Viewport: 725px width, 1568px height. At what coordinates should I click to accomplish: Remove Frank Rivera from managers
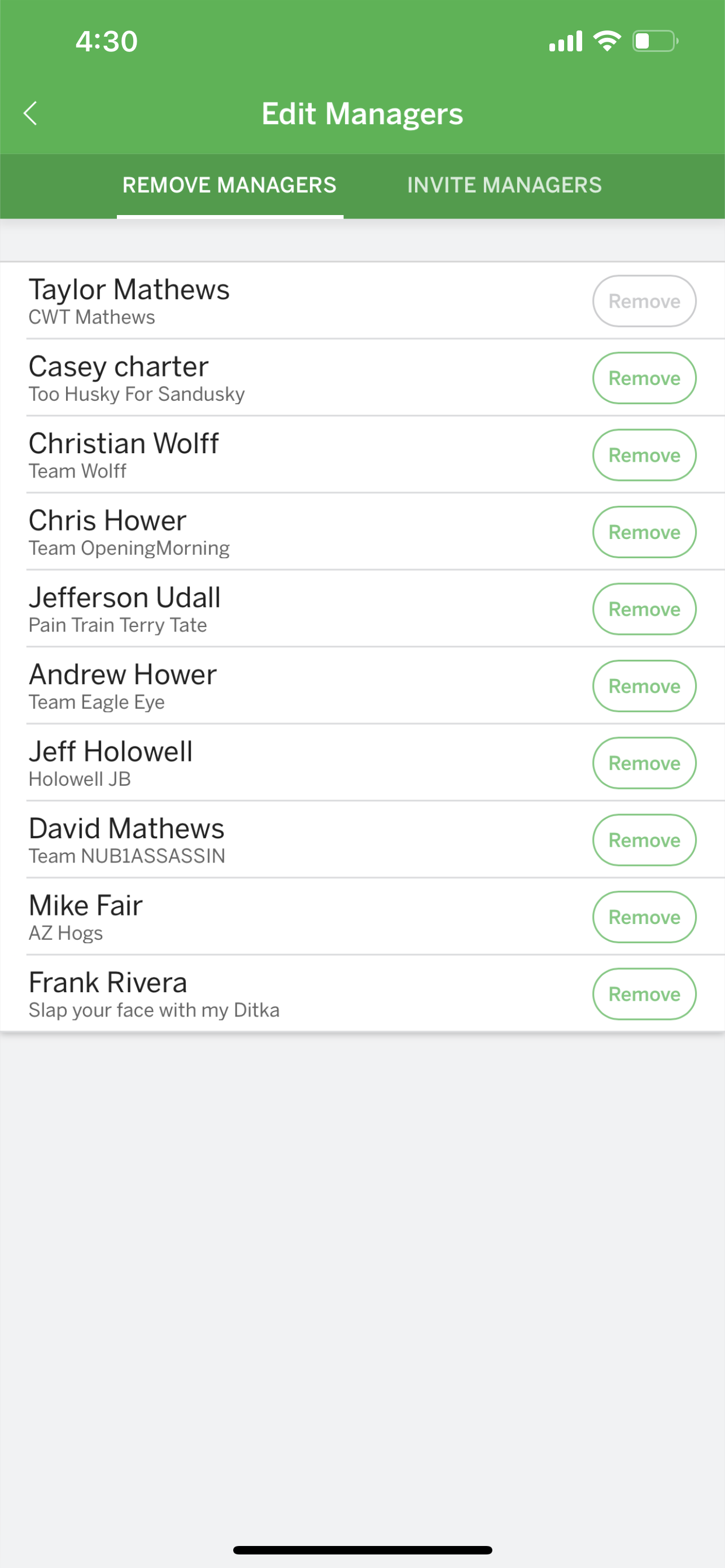point(644,994)
